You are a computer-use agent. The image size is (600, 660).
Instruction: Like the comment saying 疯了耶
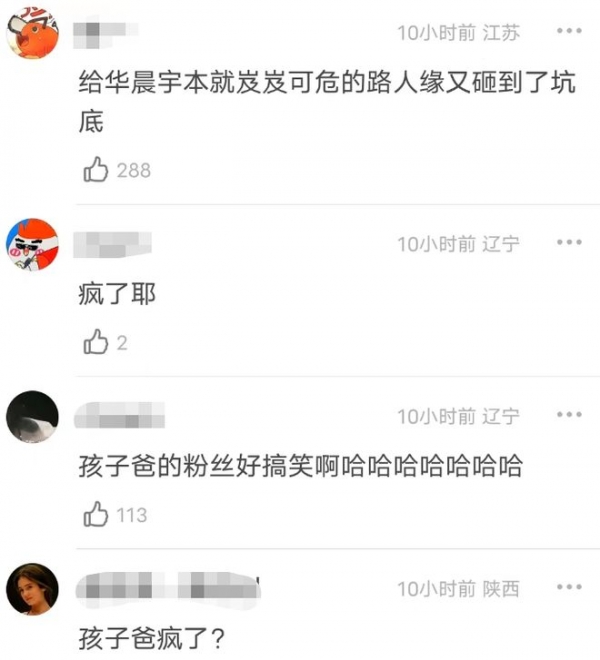[96, 343]
